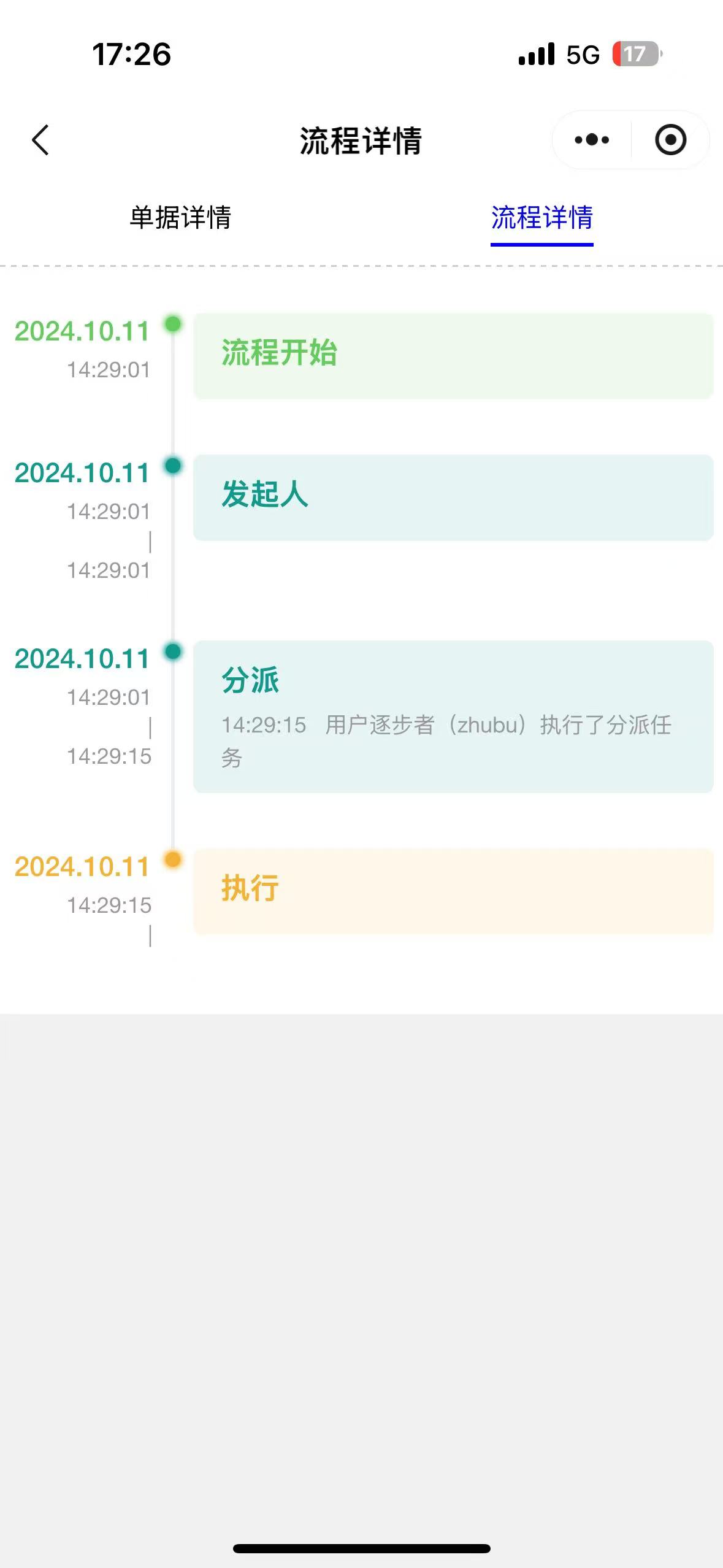Select the 流程详情 tab
Viewport: 723px width, 1568px height.
point(541,218)
